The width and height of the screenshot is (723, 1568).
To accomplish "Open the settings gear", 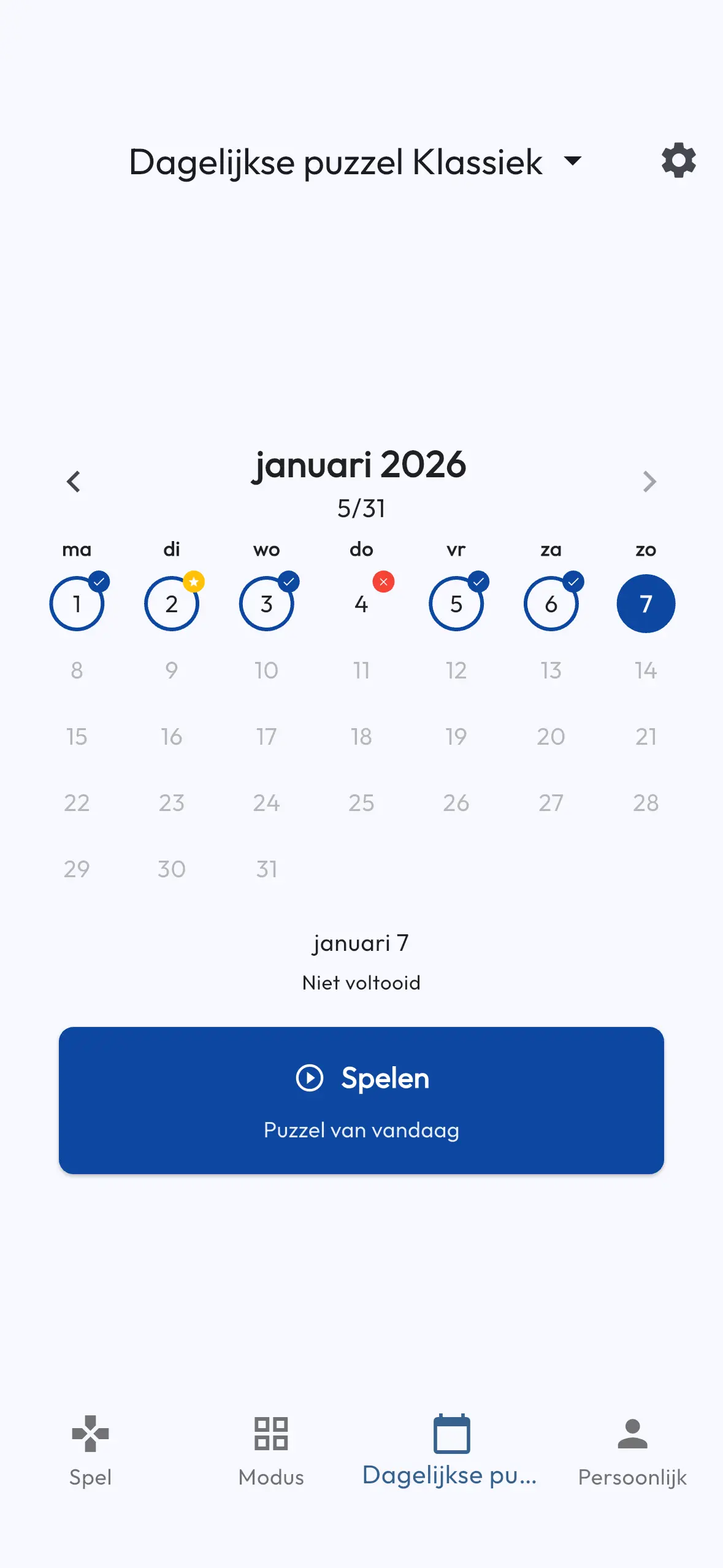I will click(678, 161).
